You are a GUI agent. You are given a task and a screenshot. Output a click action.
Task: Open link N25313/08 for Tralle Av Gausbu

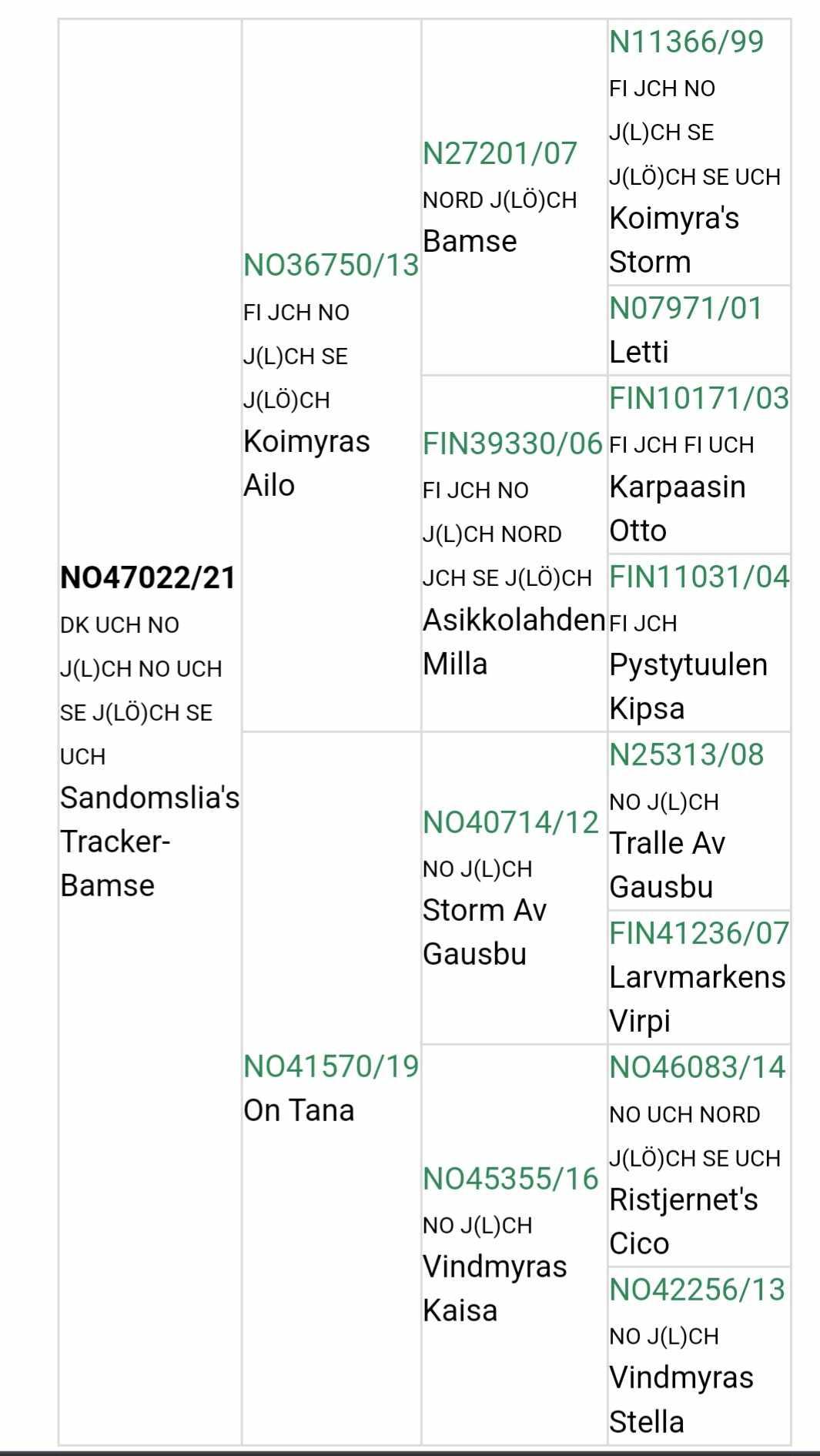tap(686, 755)
